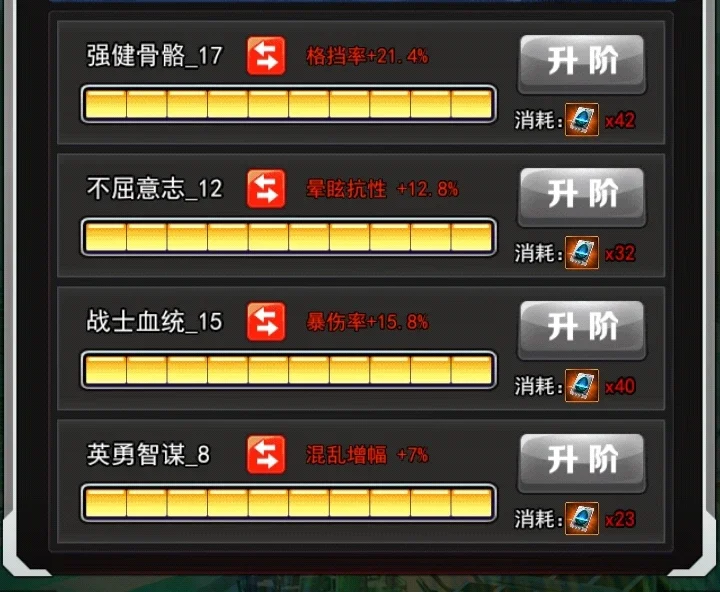This screenshot has width=720, height=592.
Task: Tap swap icon beside 不屈意志_12
Action: [266, 188]
